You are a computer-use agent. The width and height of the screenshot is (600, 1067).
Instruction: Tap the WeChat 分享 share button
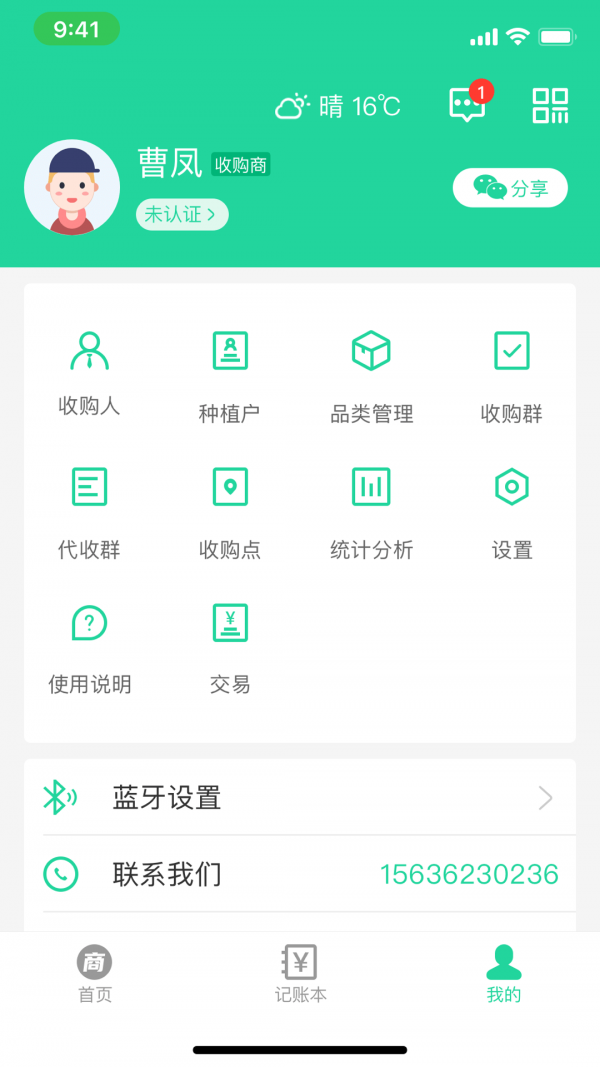[x=510, y=188]
